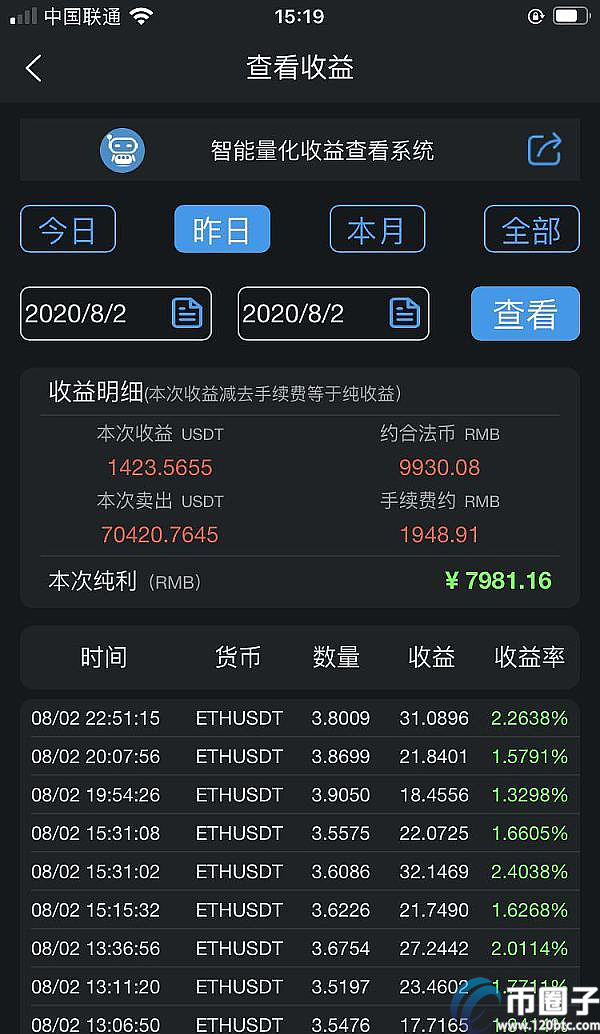Share the earnings report via share icon
The width and height of the screenshot is (600, 1034).
tap(545, 149)
